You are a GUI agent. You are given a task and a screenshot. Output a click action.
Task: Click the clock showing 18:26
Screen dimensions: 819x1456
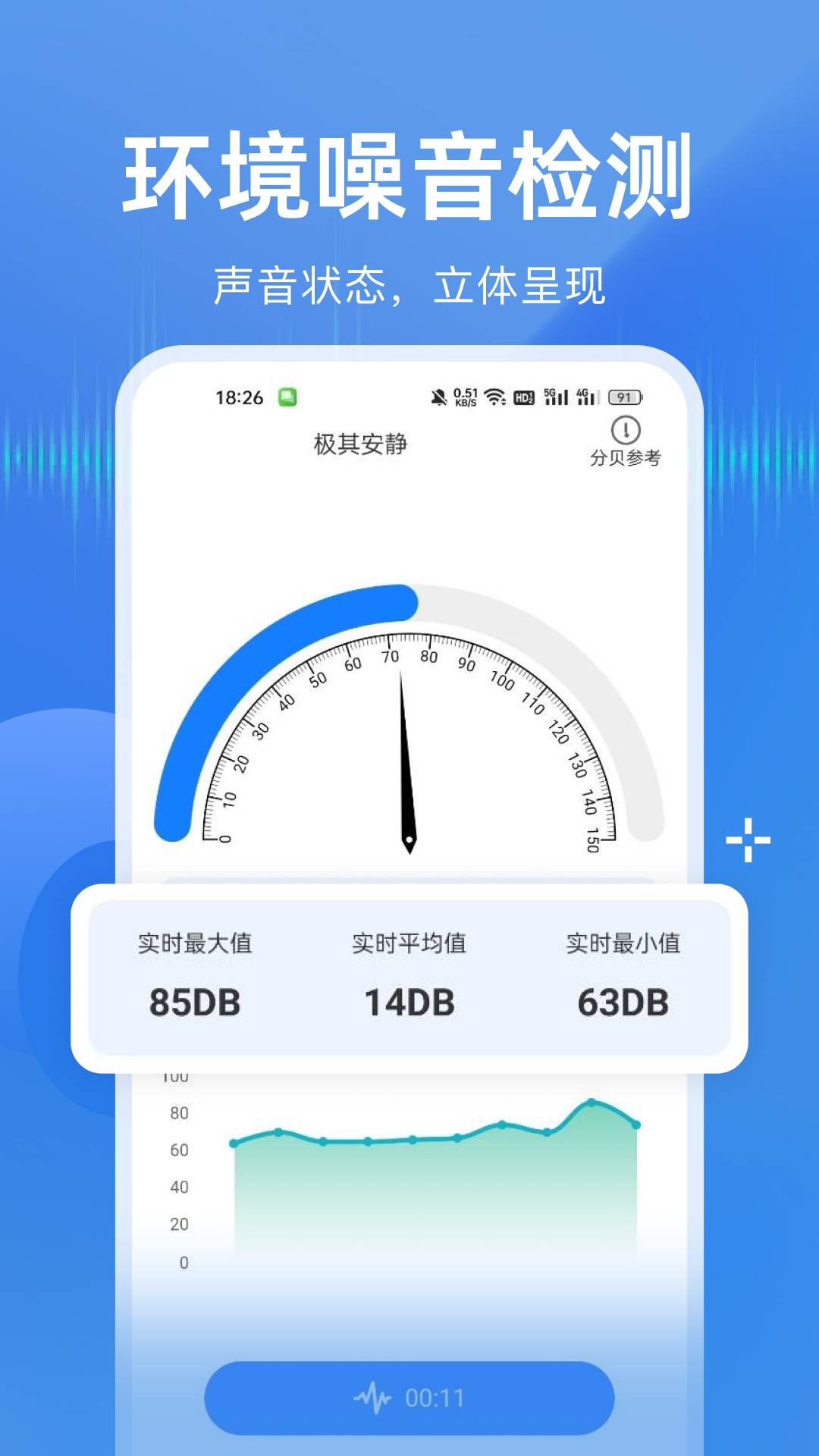click(238, 396)
